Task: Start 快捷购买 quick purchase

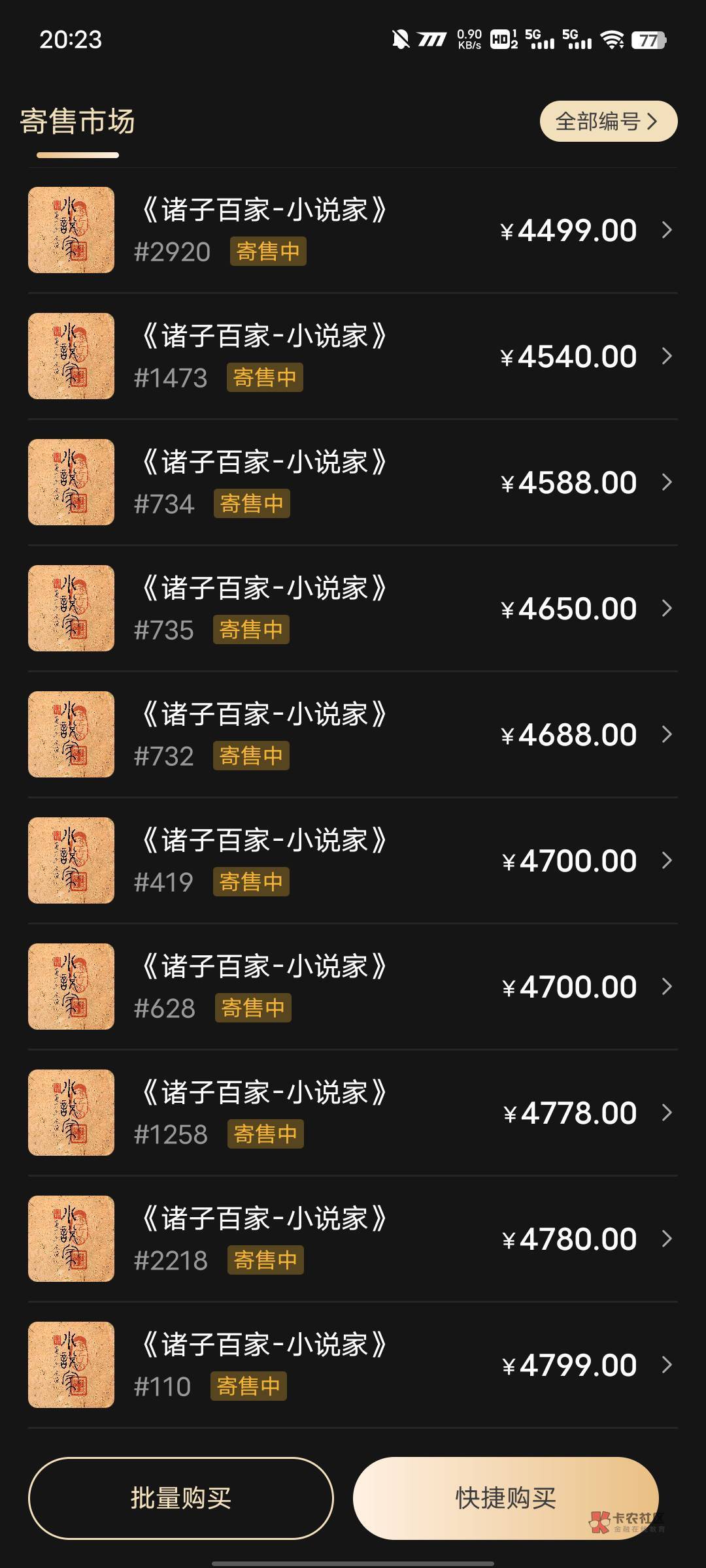Action: 505,1498
